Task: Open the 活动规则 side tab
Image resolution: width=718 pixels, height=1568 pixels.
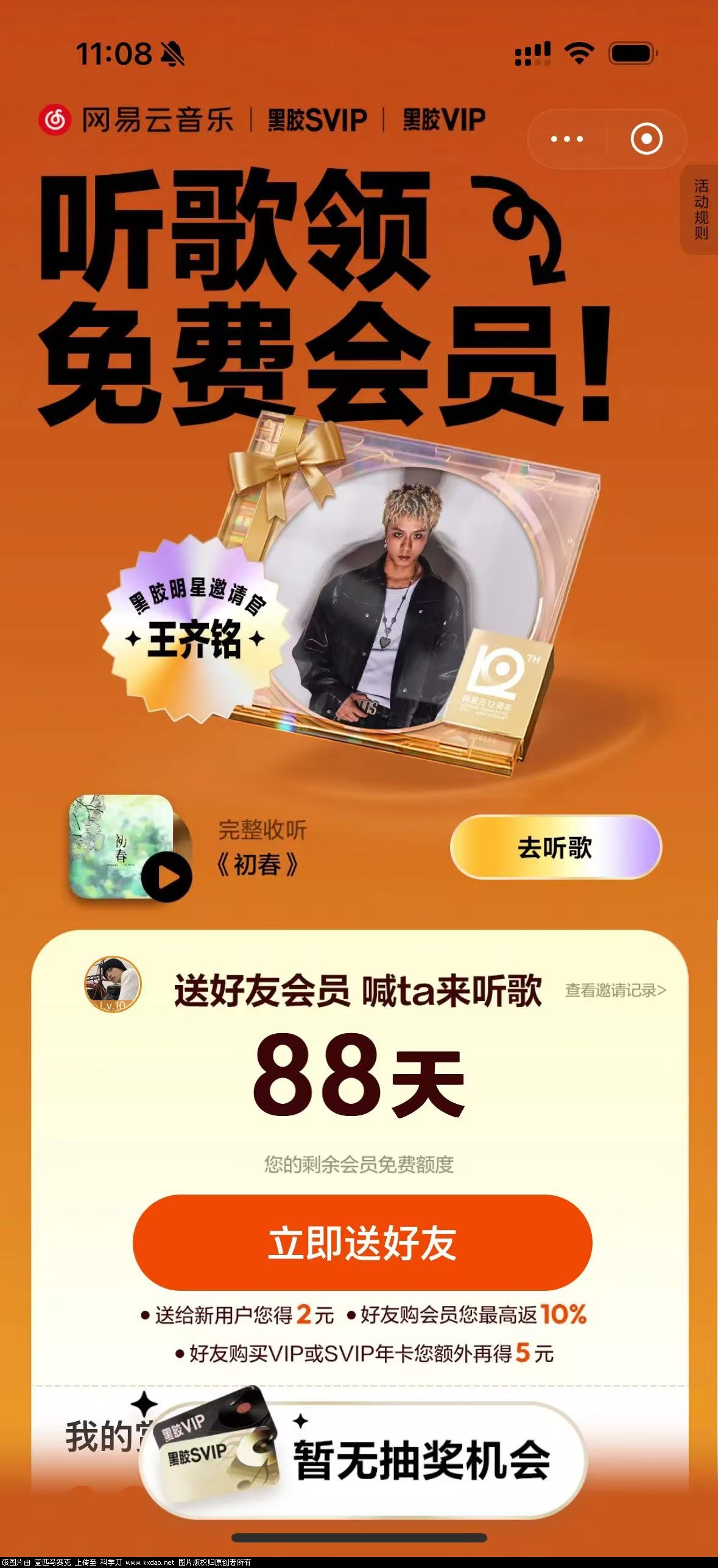Action: click(x=701, y=210)
